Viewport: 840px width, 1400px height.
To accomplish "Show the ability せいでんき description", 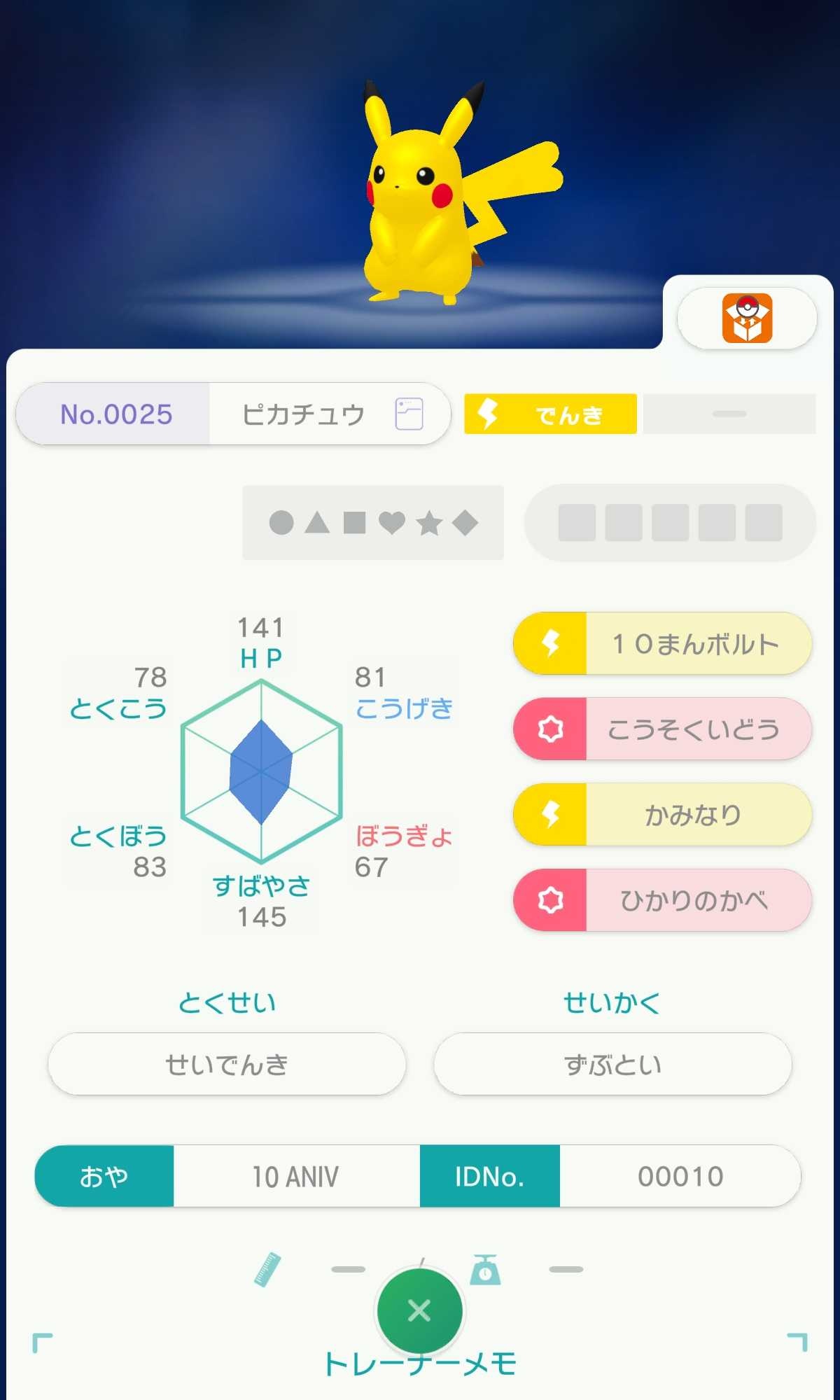I will pyautogui.click(x=227, y=1064).
